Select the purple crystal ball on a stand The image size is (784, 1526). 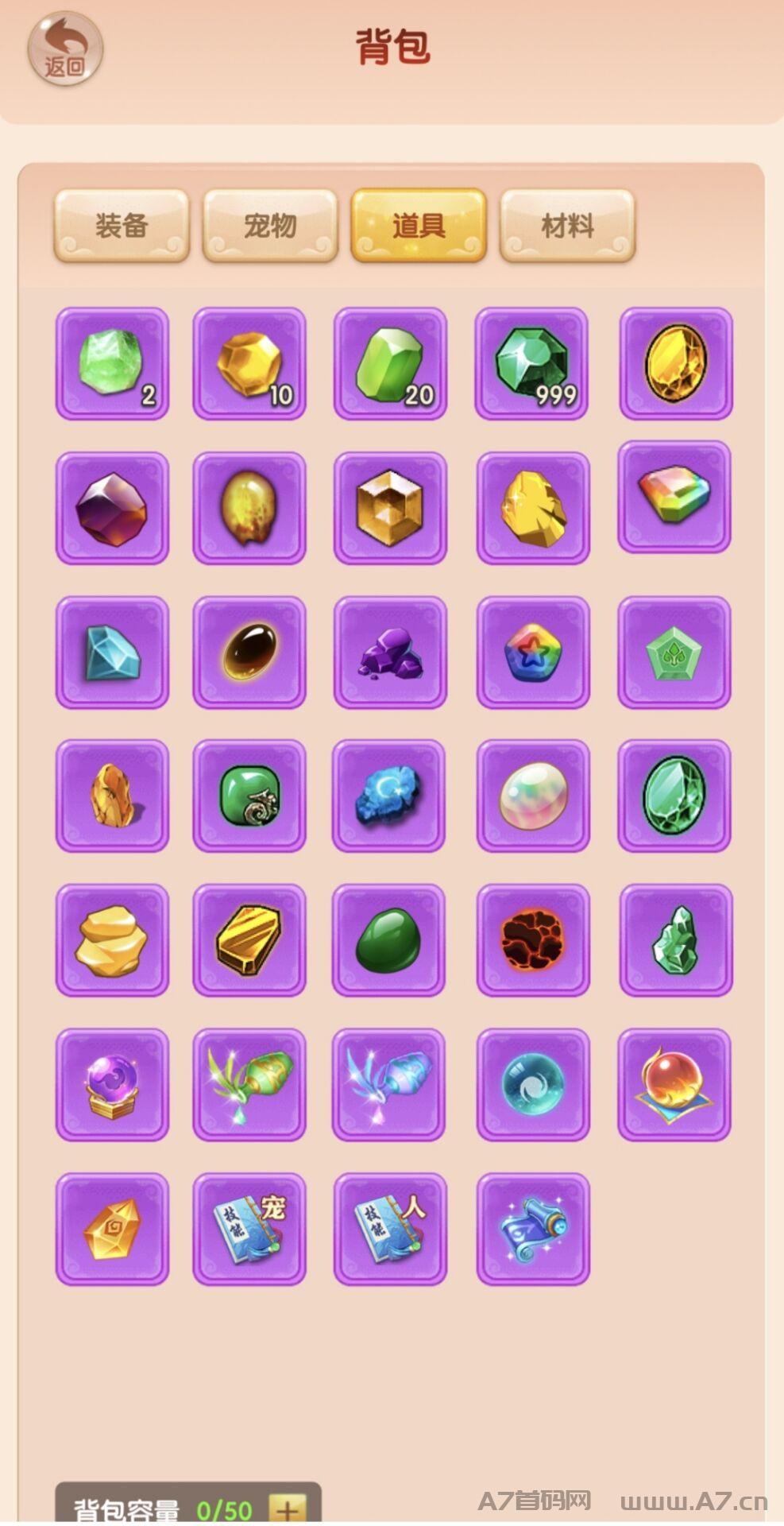[112, 1084]
